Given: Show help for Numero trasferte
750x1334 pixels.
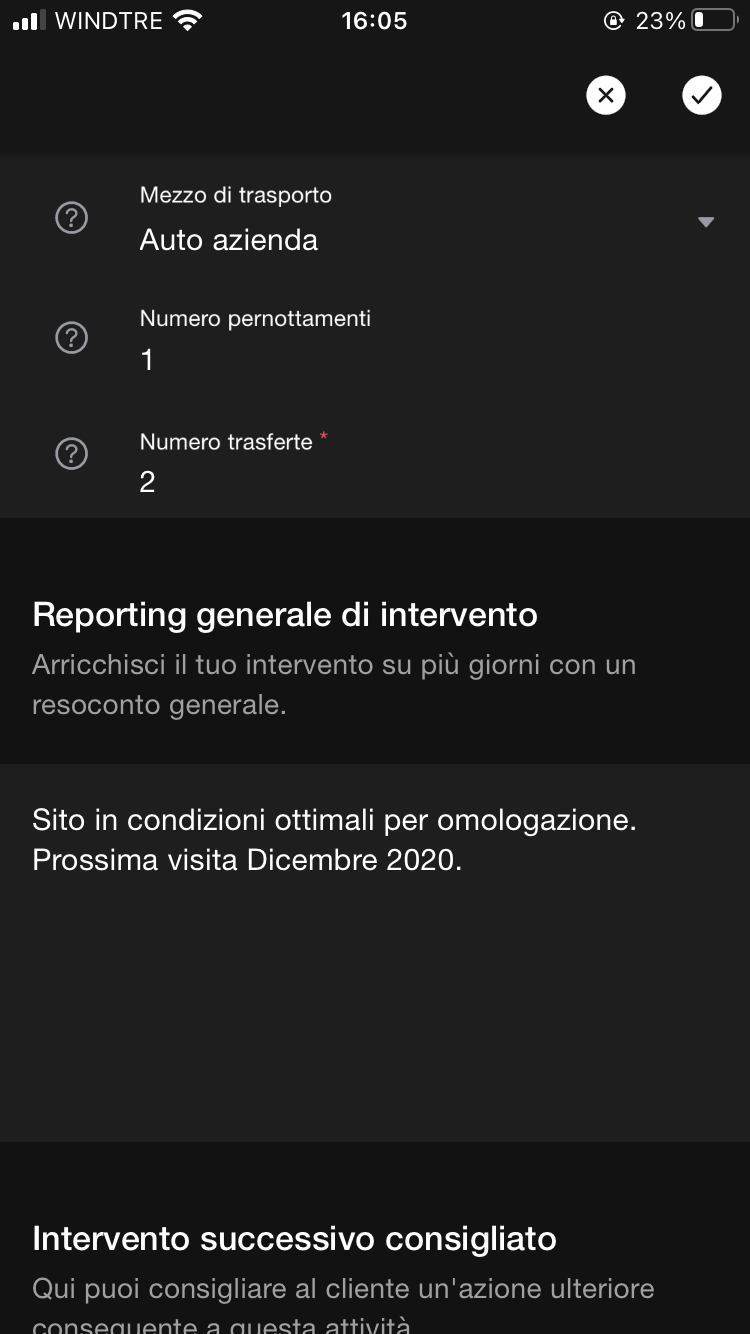Looking at the screenshot, I should coord(71,454).
